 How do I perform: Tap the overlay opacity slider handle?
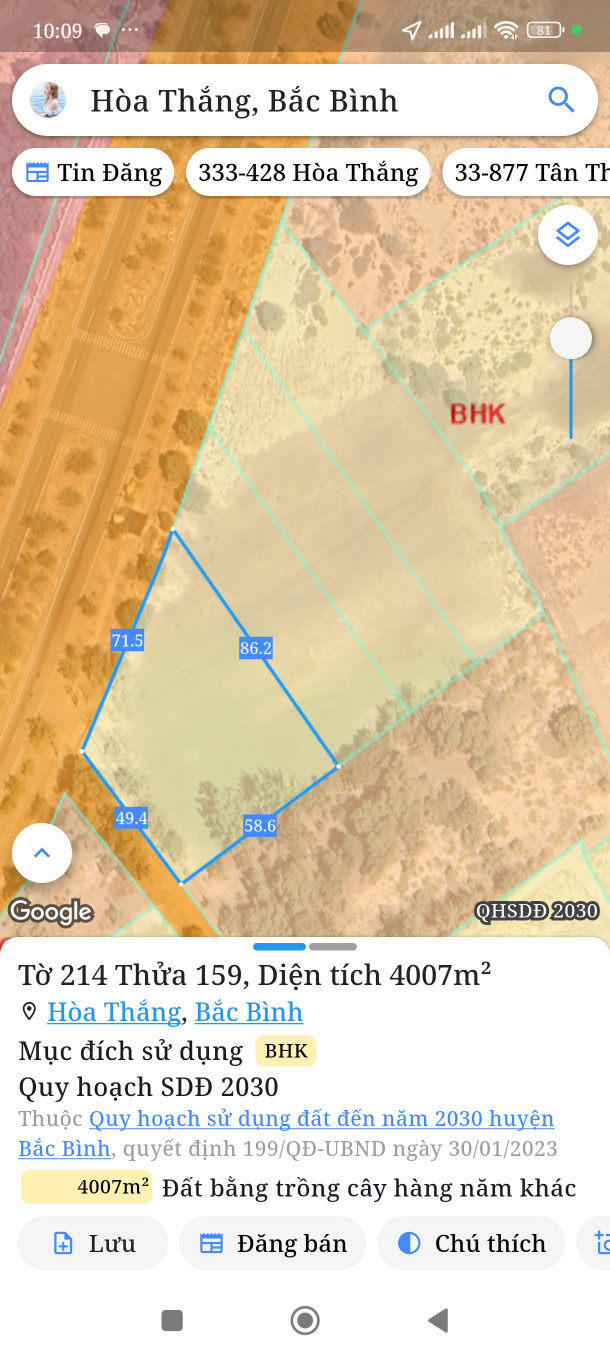[x=571, y=339]
